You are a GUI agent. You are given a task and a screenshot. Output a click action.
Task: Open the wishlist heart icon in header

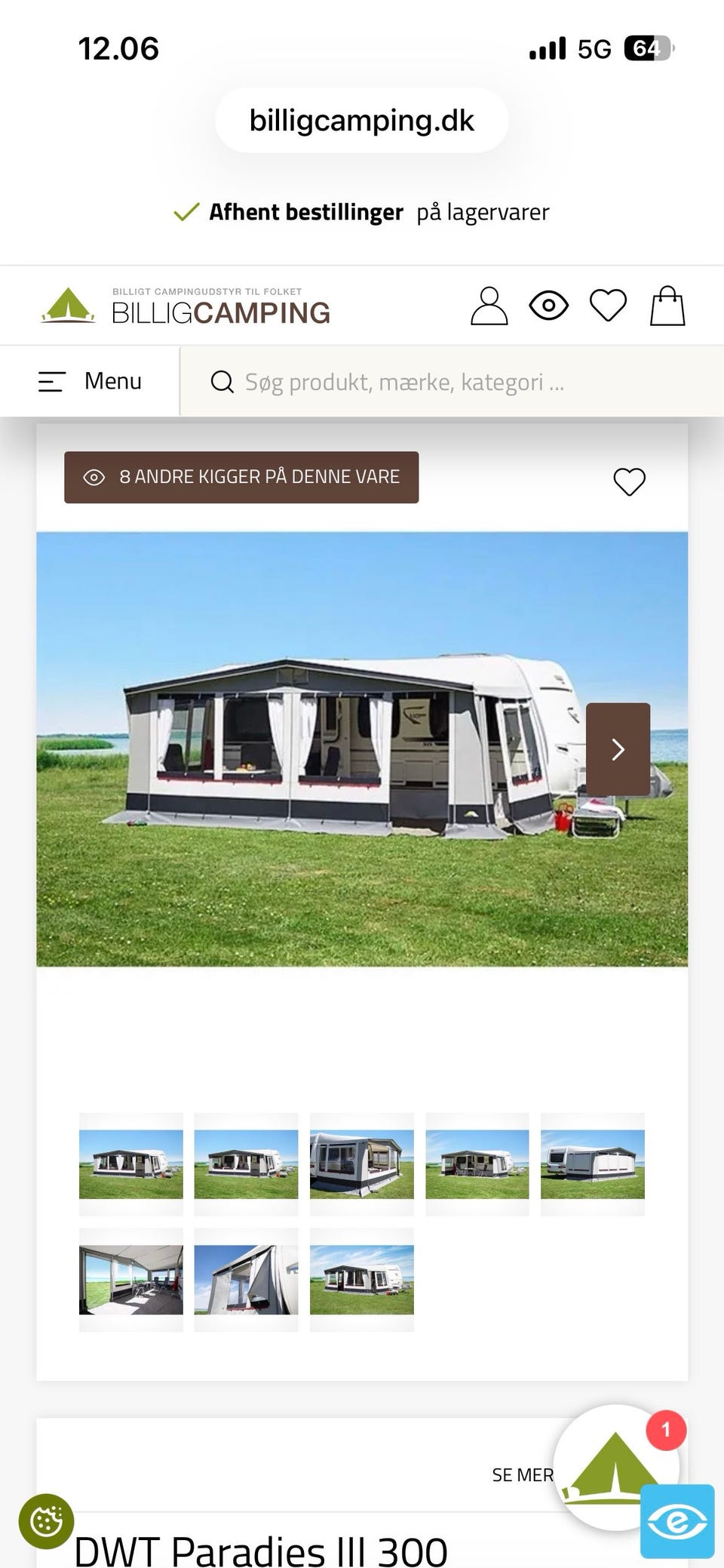(608, 305)
